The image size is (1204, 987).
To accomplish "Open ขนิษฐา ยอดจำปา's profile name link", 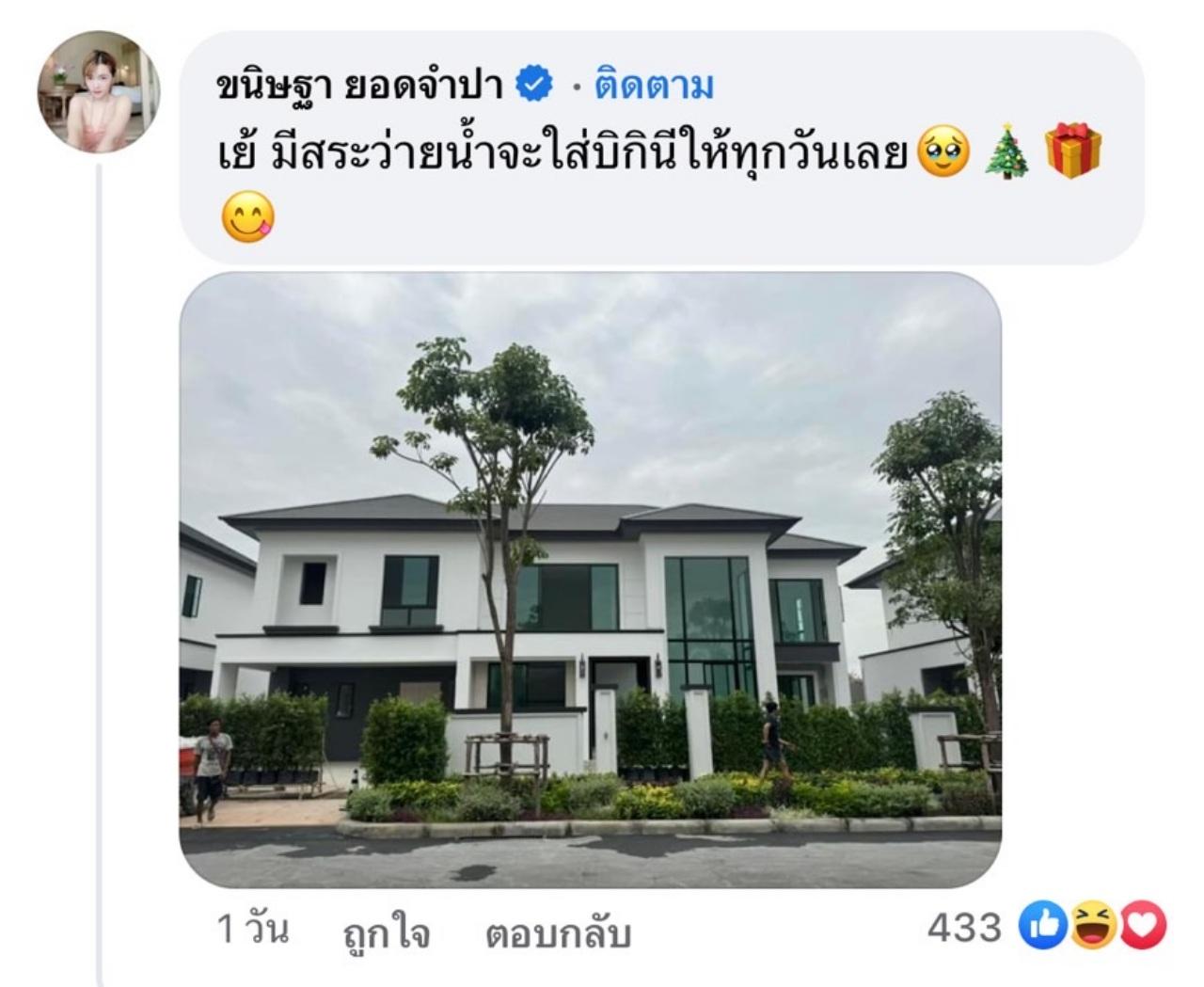I will coord(358,86).
